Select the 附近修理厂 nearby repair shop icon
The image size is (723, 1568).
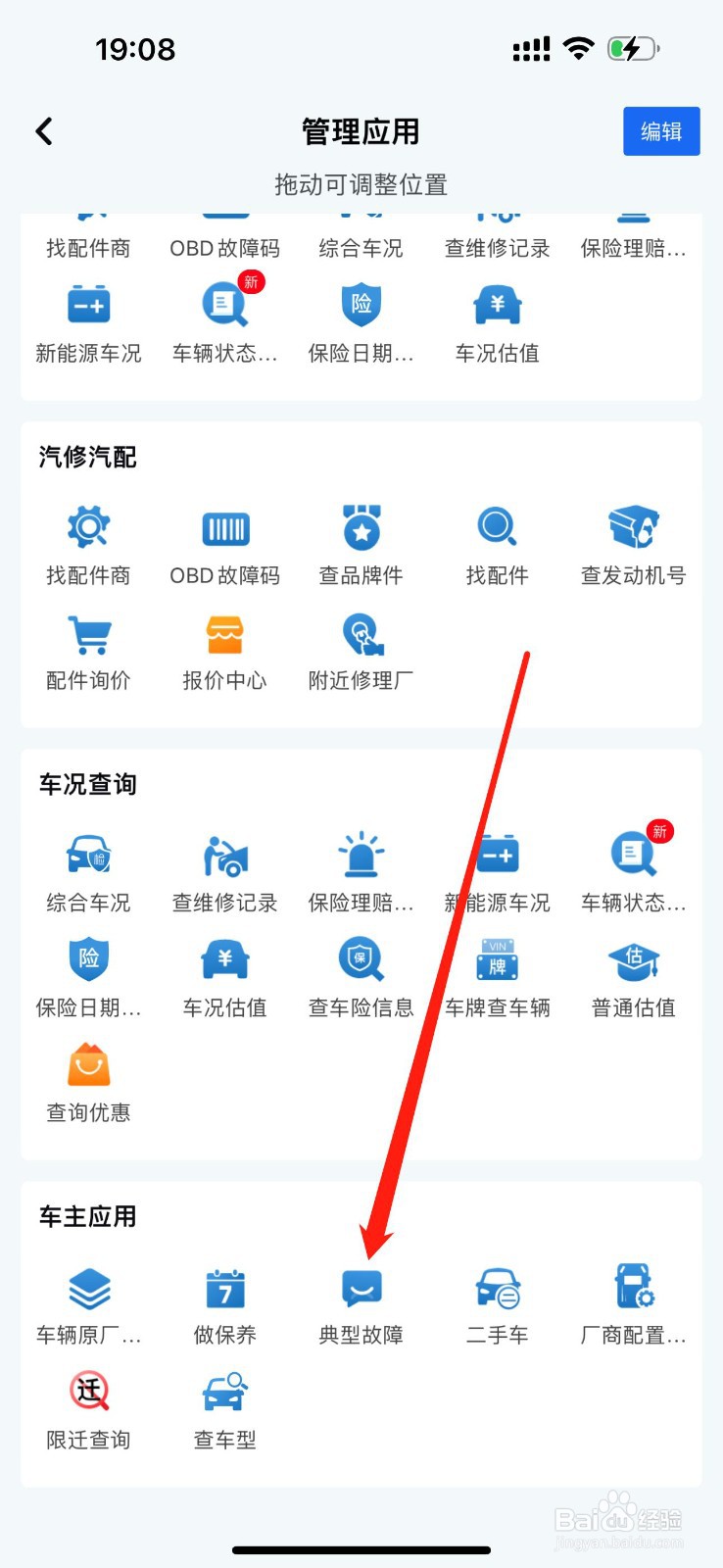tap(361, 636)
